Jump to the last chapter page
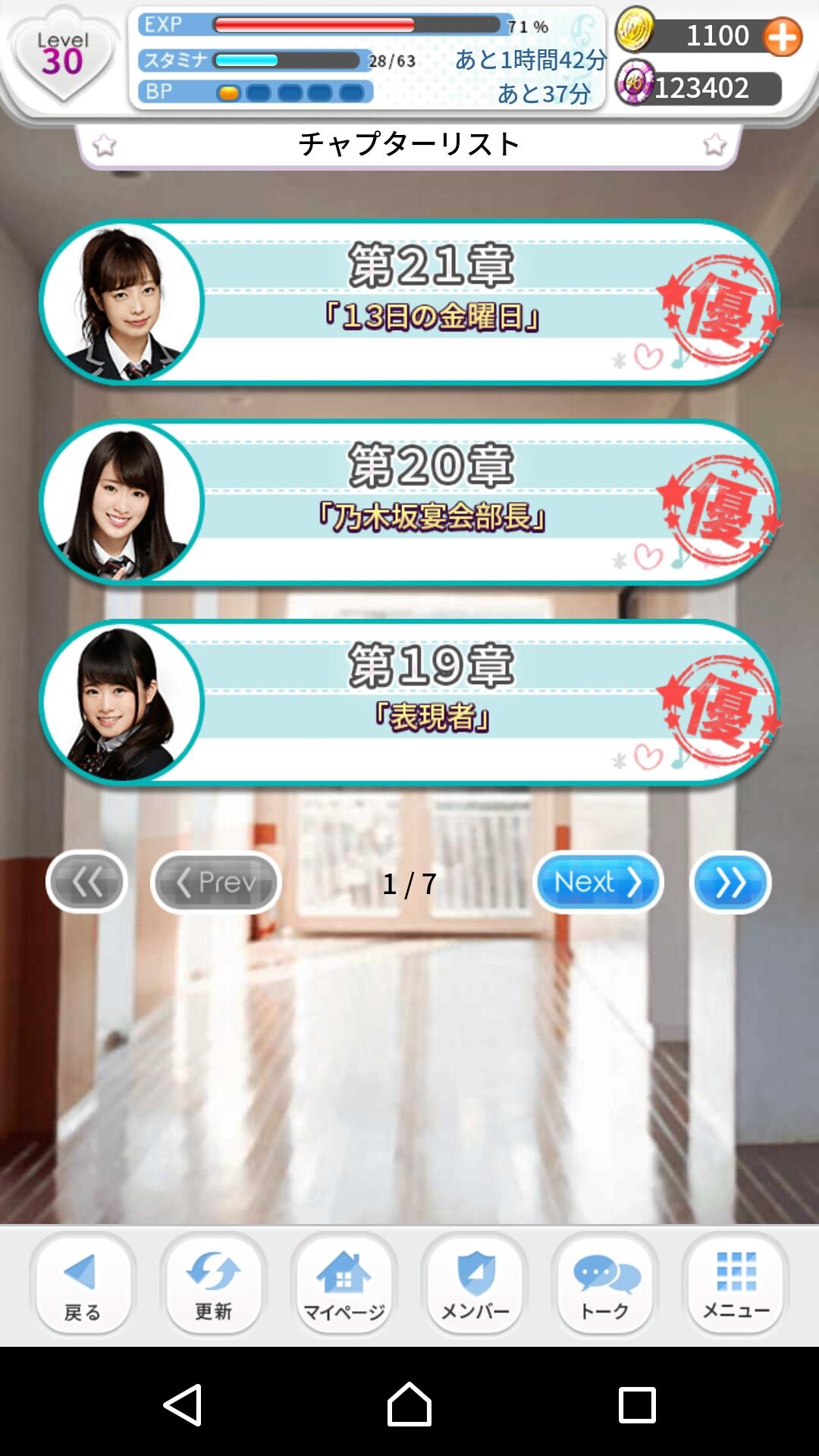Screen dimensions: 819x1456 730,883
